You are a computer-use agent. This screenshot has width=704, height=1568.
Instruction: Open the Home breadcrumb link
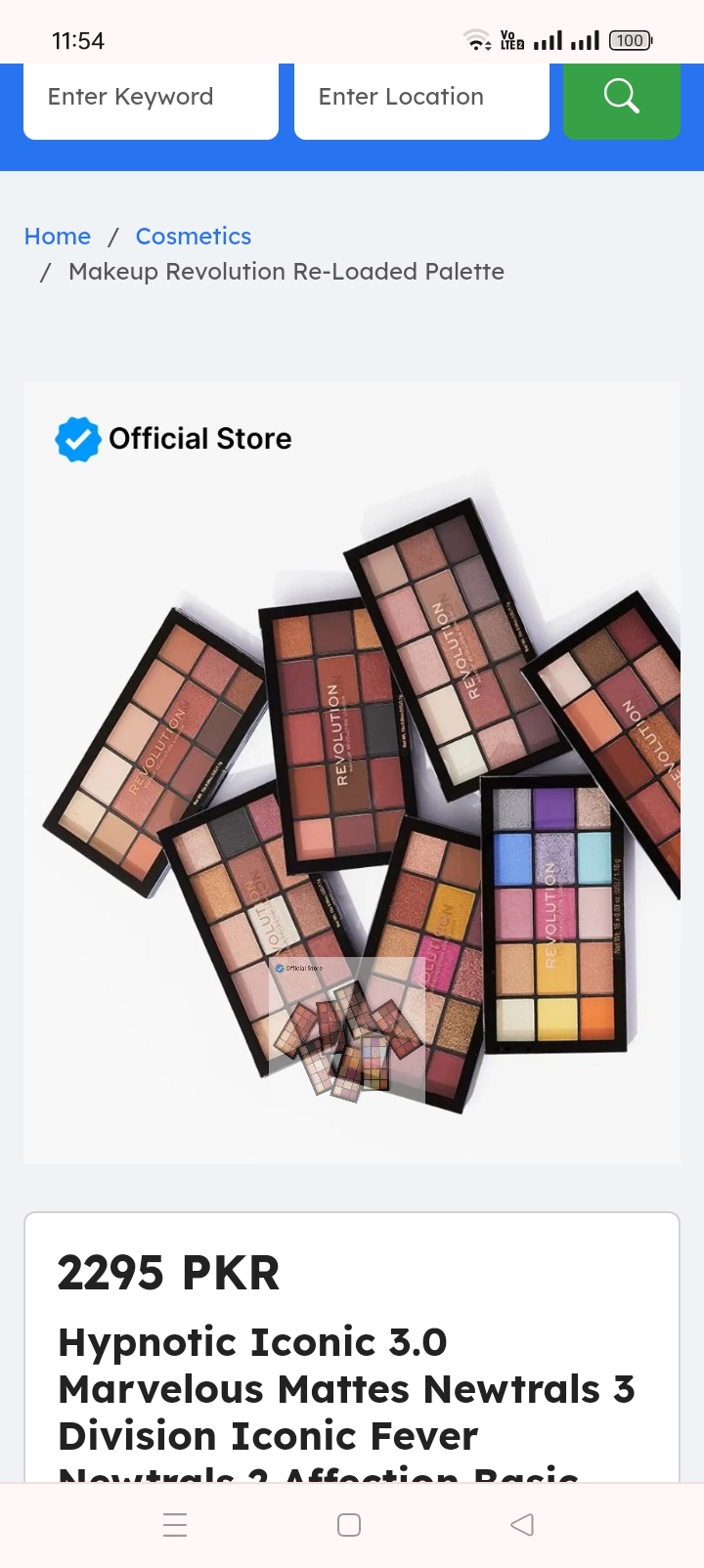(58, 237)
